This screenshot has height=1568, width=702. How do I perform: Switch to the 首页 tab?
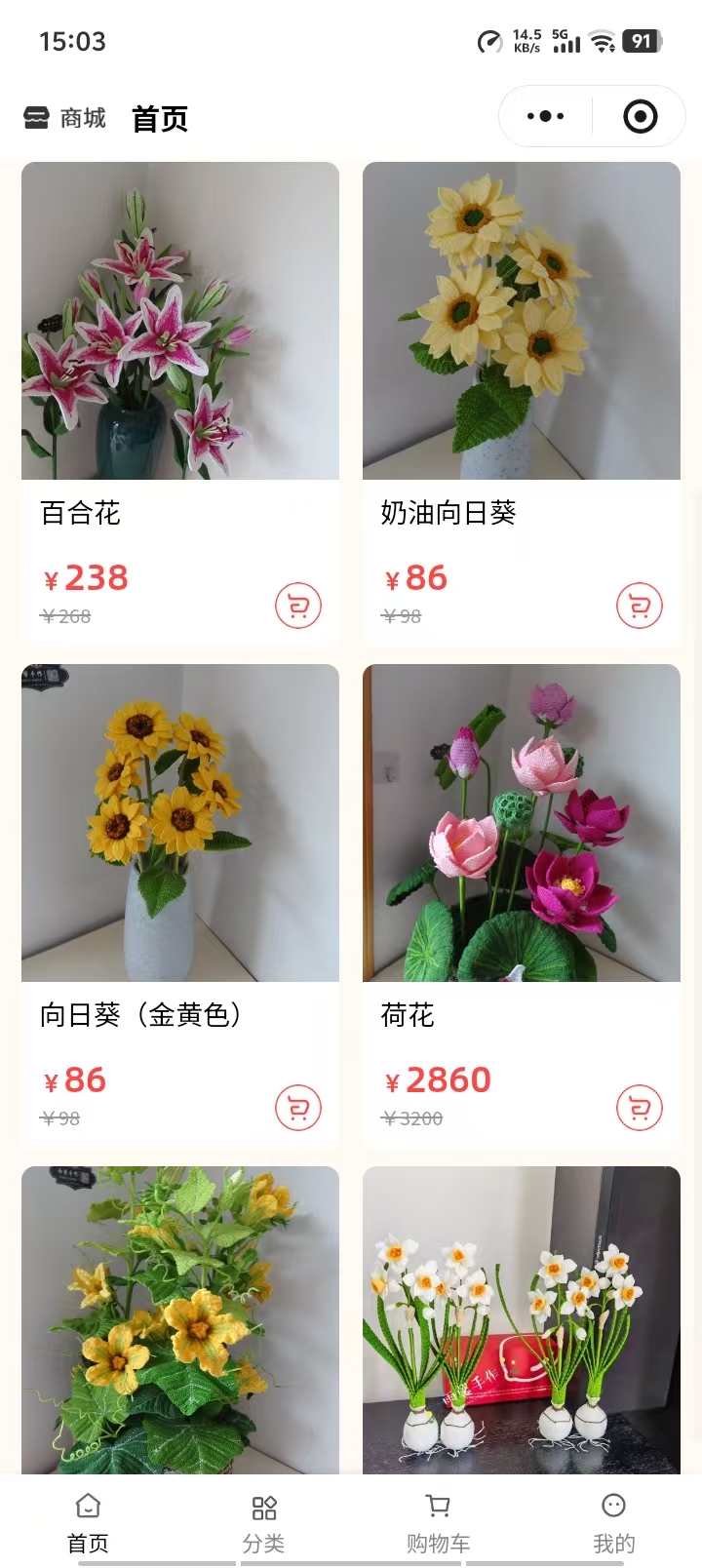(x=88, y=1522)
